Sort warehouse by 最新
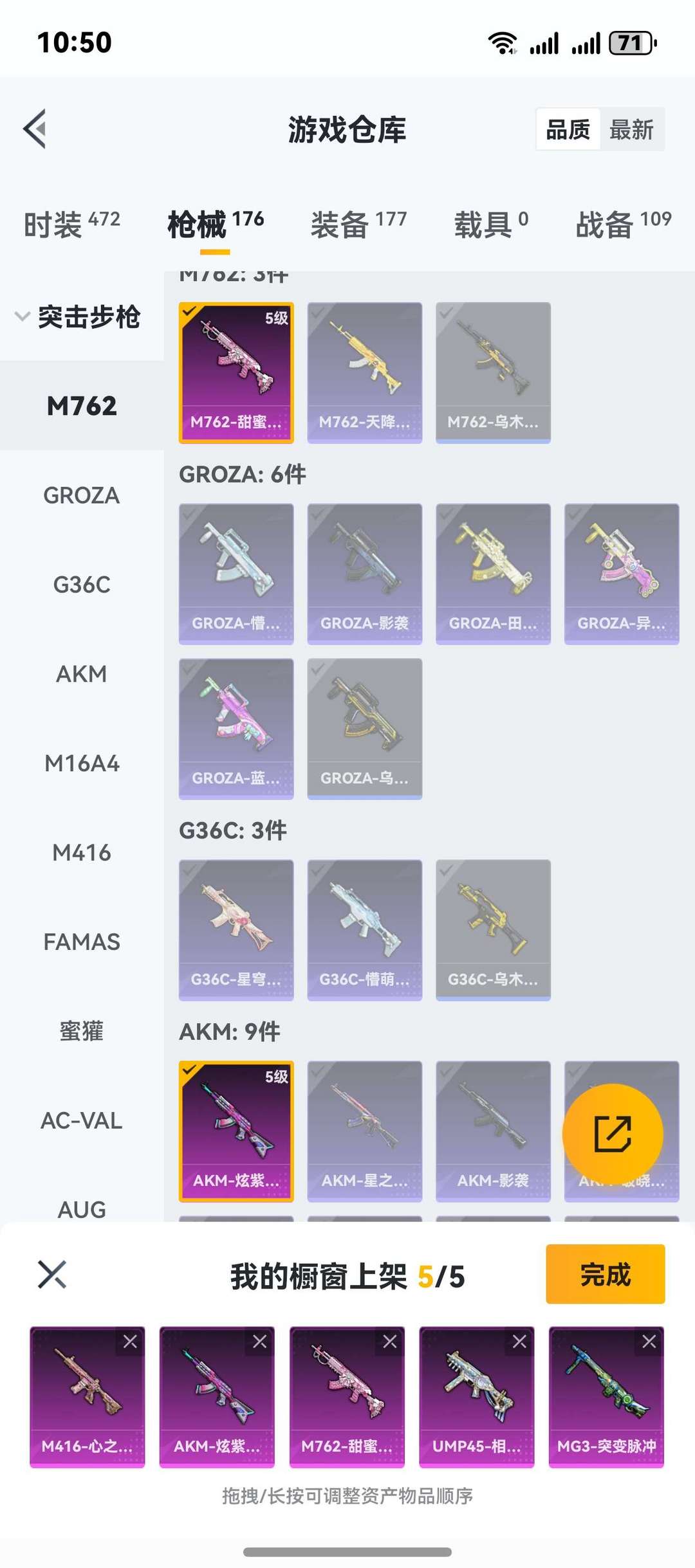 [x=631, y=130]
